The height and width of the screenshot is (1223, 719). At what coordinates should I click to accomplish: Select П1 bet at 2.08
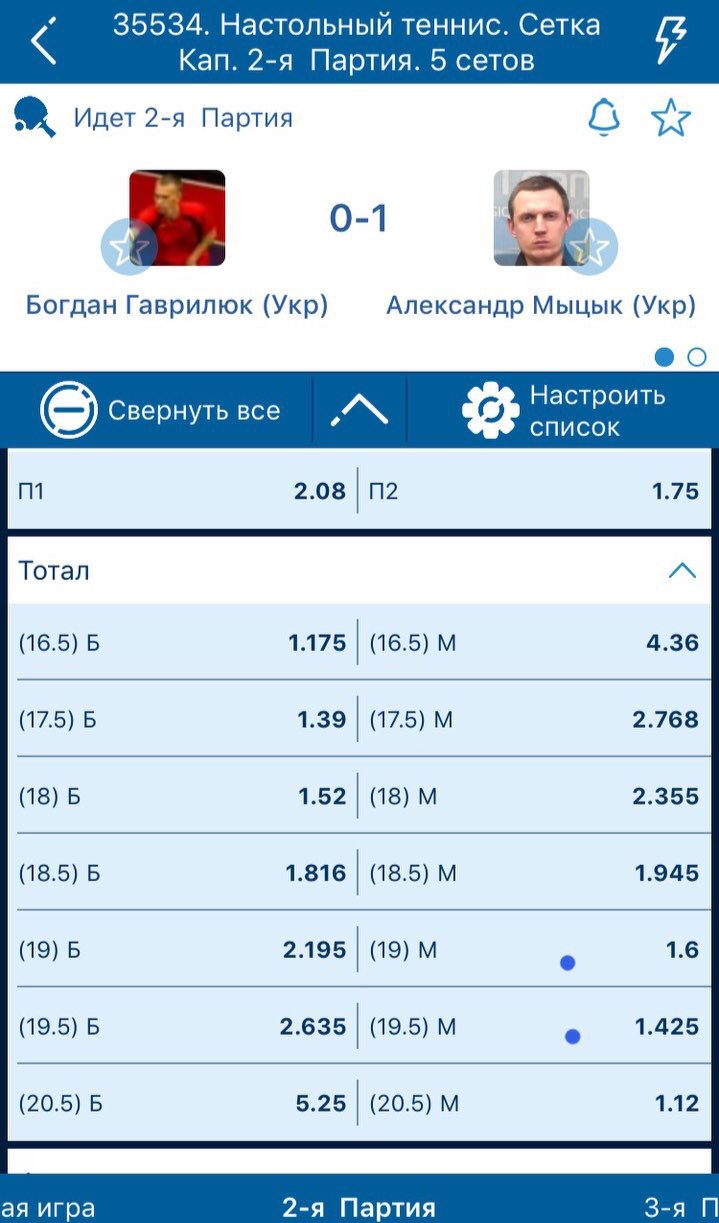pyautogui.click(x=182, y=491)
